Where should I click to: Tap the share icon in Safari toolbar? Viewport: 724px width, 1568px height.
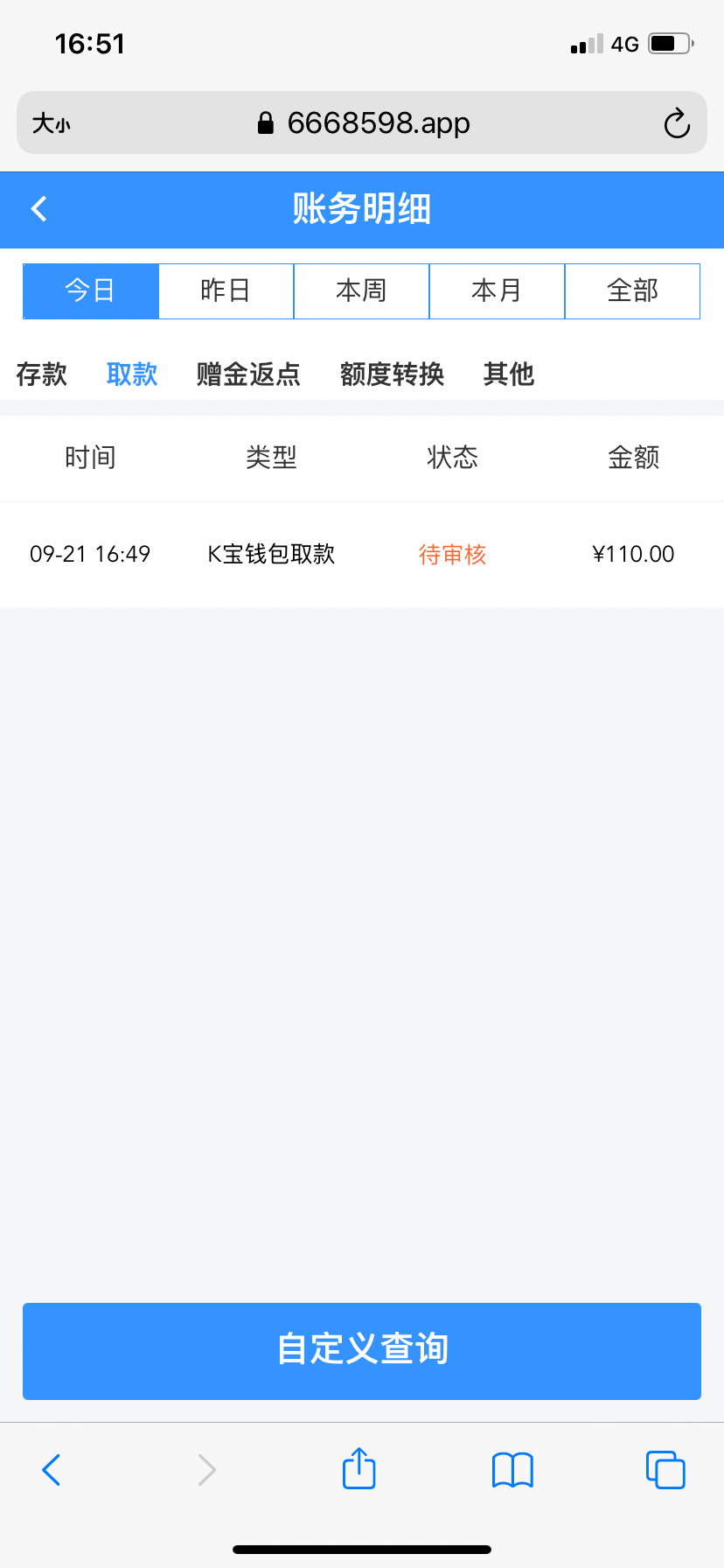pyautogui.click(x=359, y=1469)
